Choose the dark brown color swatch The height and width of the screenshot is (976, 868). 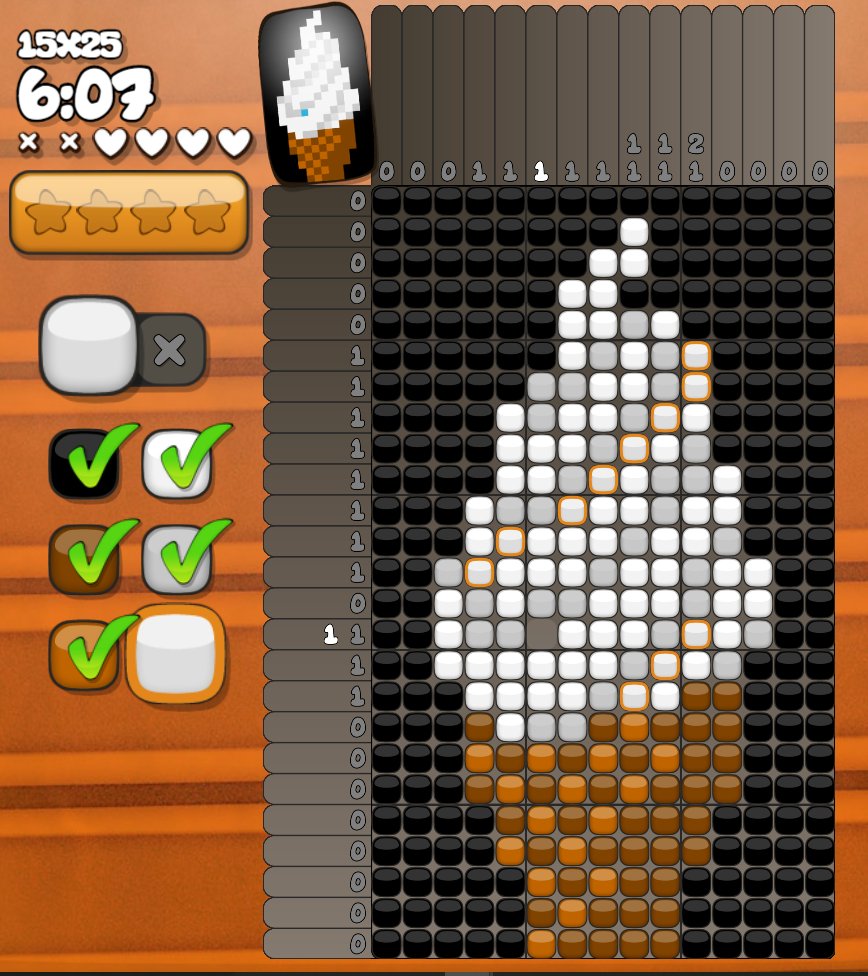pos(82,558)
